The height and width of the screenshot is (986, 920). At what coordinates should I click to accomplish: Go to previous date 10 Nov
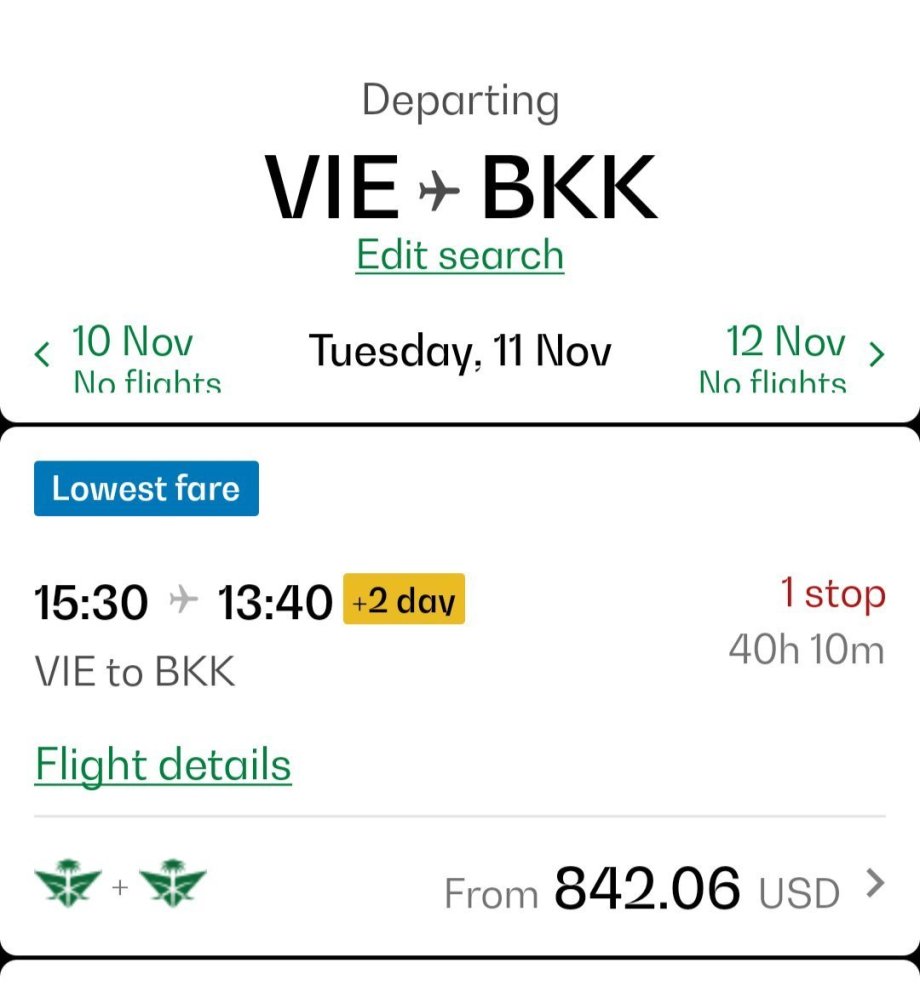click(x=130, y=355)
